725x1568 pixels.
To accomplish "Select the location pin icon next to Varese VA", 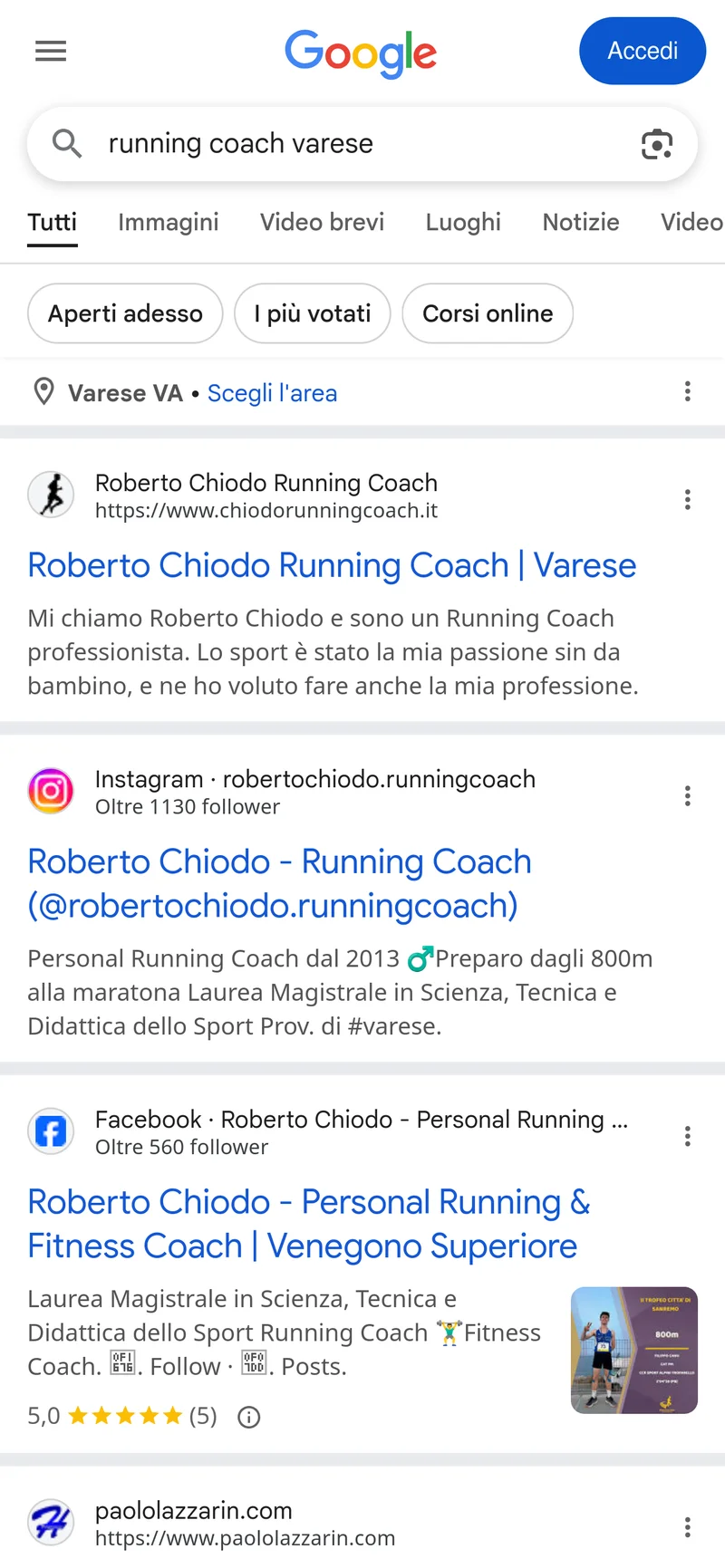I will (43, 392).
